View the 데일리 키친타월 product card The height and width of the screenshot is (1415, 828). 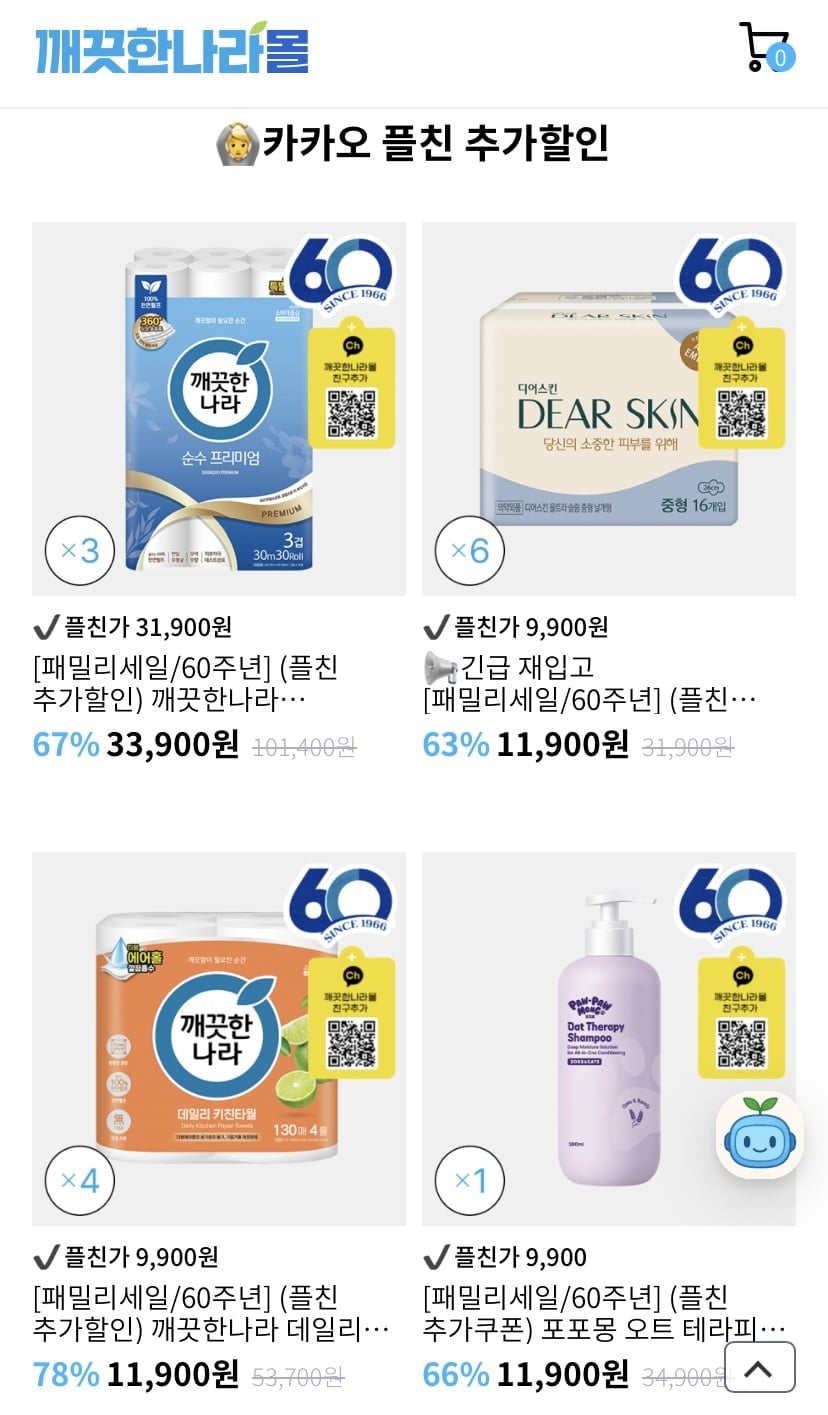218,1039
